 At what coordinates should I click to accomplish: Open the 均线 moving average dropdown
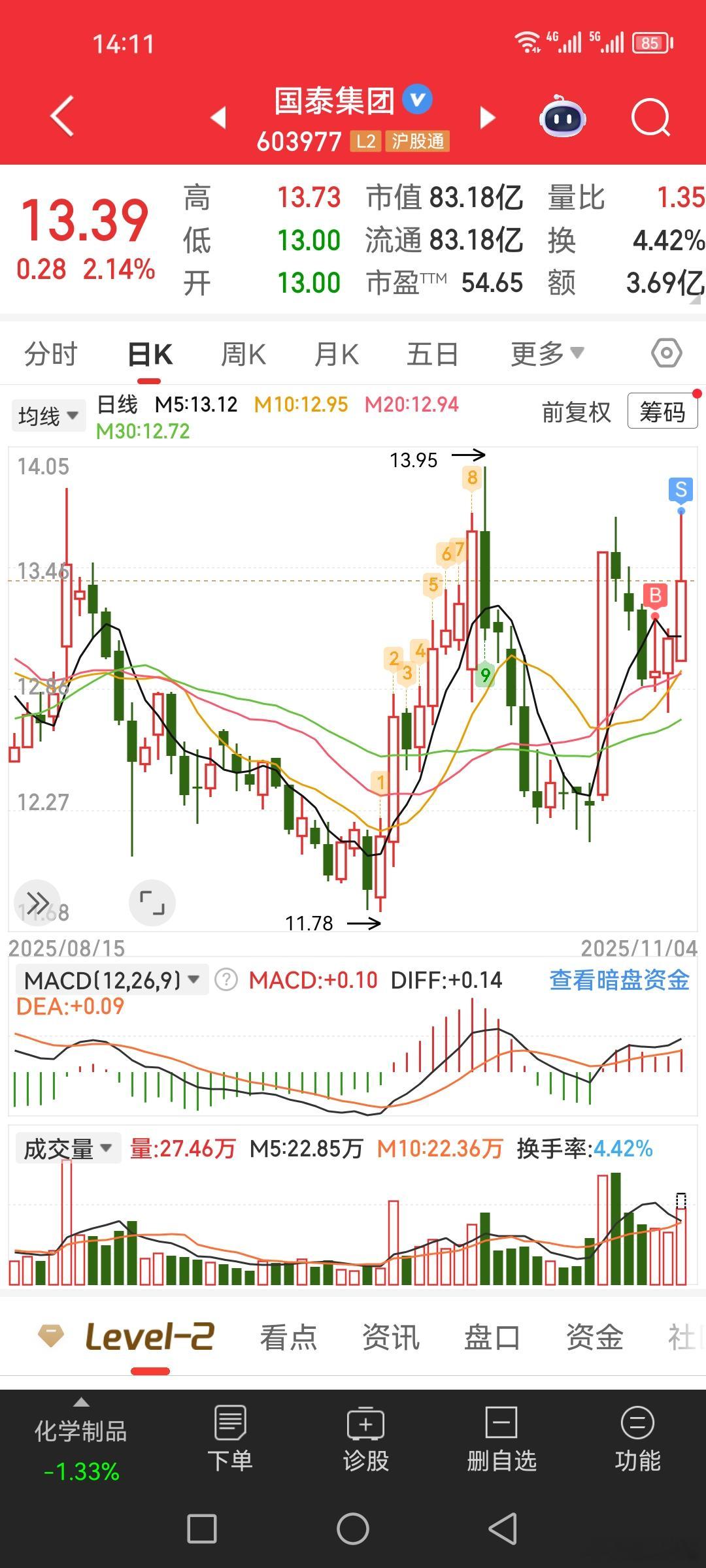[x=47, y=414]
